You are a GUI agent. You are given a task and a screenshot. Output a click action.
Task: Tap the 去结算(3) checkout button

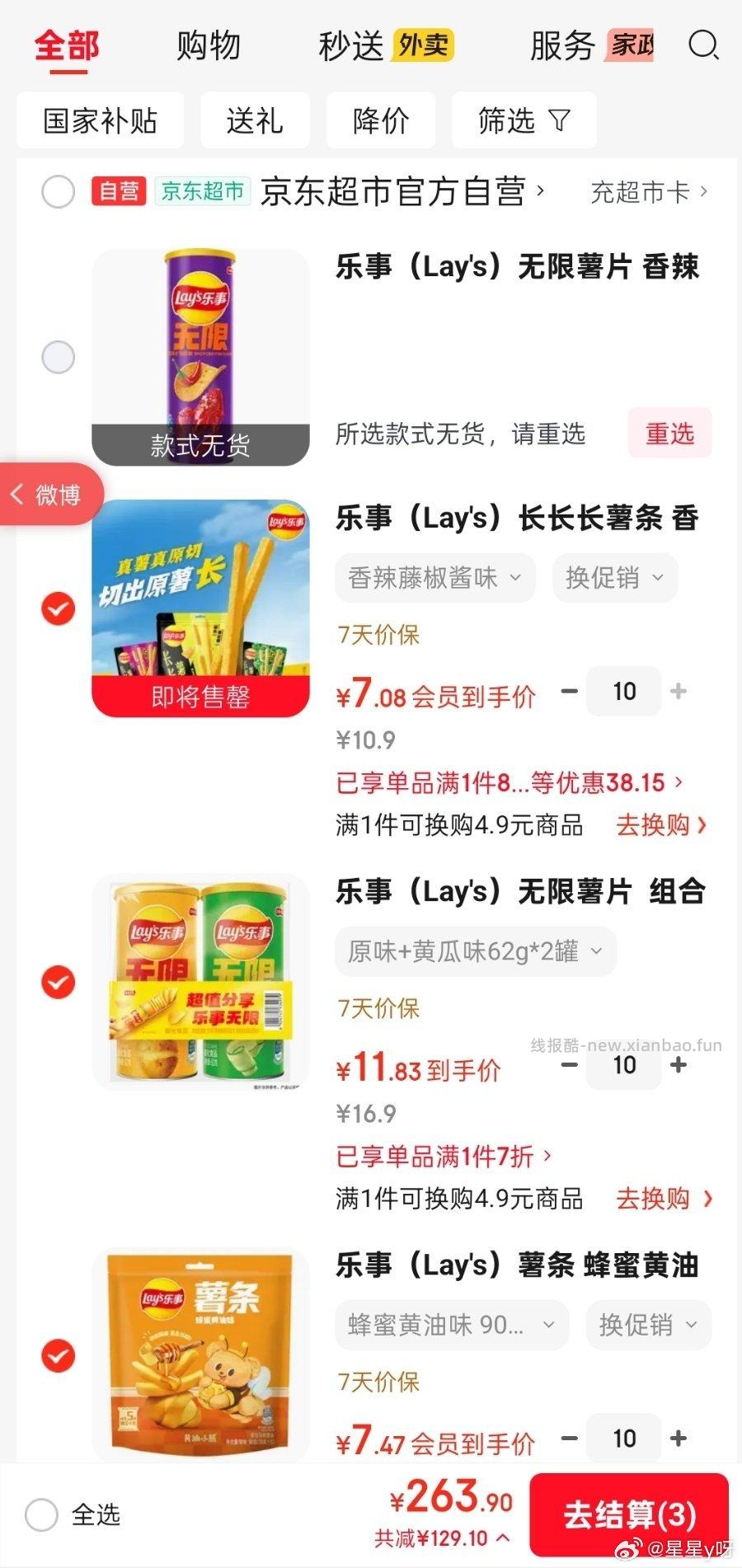point(632,1515)
